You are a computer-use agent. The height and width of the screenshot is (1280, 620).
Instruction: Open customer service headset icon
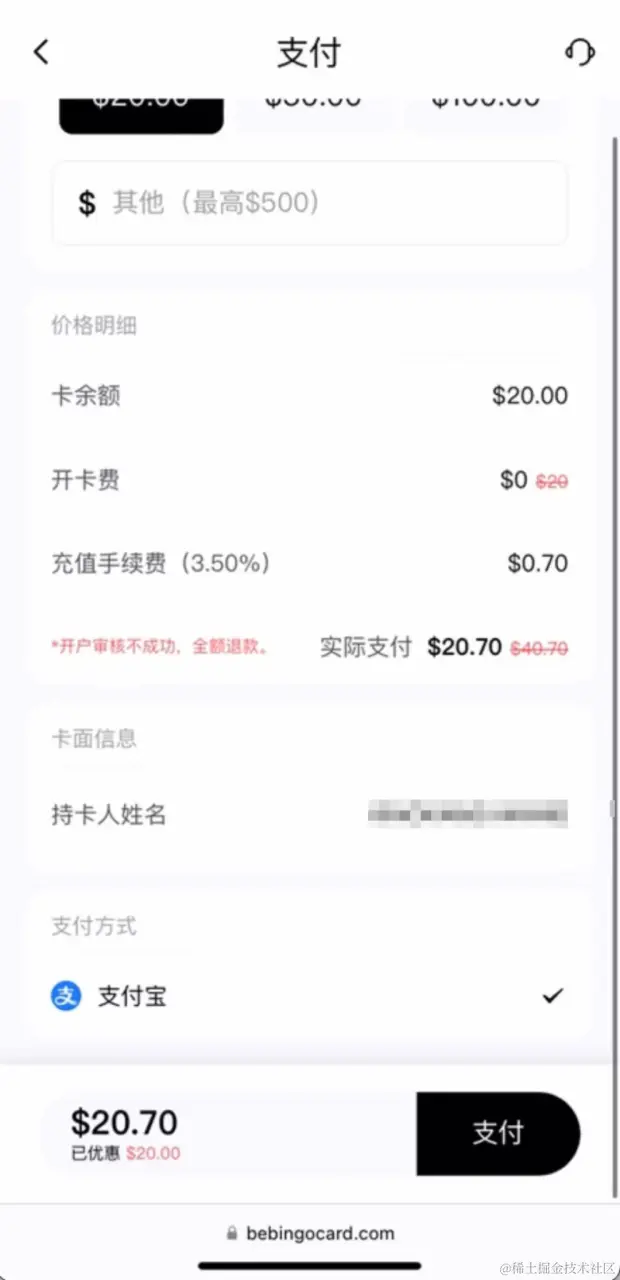coord(580,52)
